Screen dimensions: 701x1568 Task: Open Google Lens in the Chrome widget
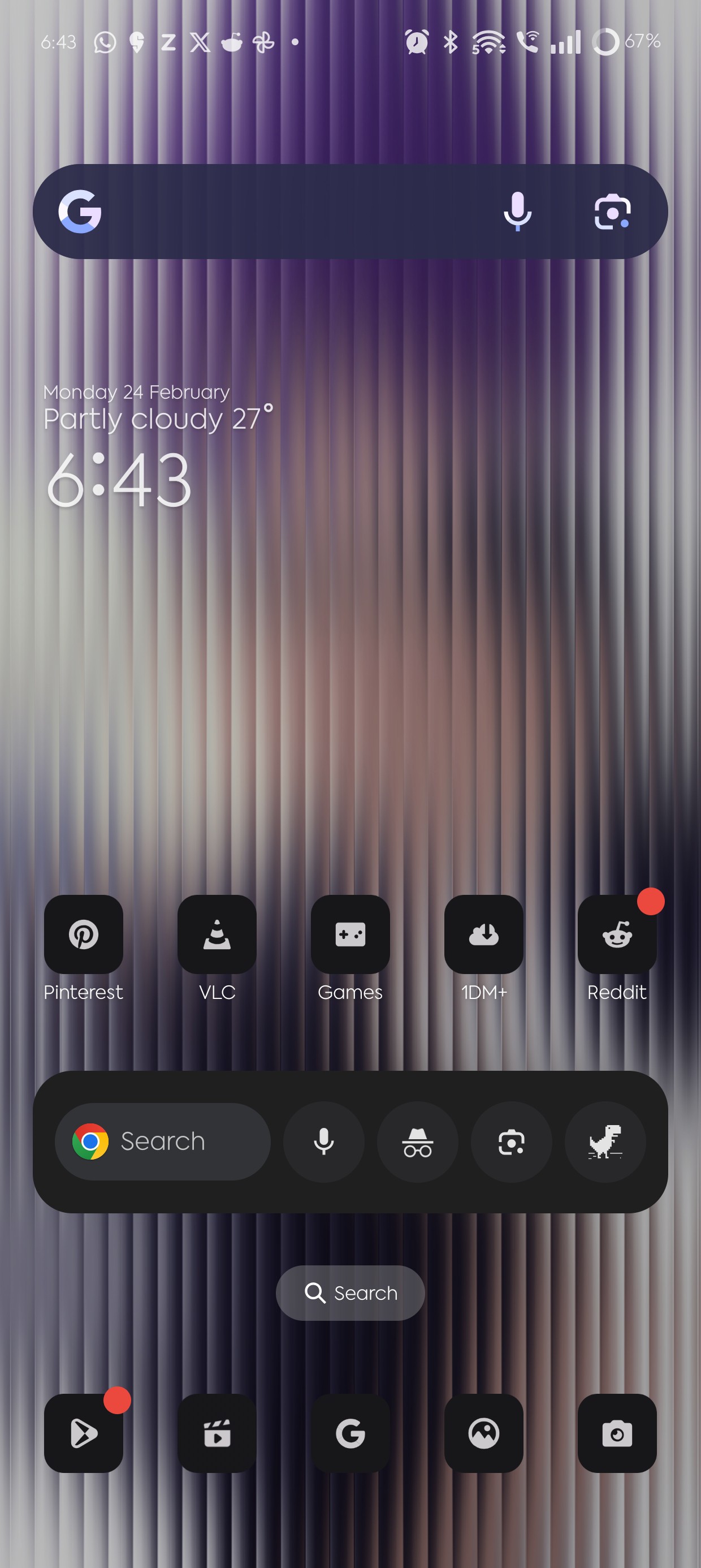[x=512, y=1141]
